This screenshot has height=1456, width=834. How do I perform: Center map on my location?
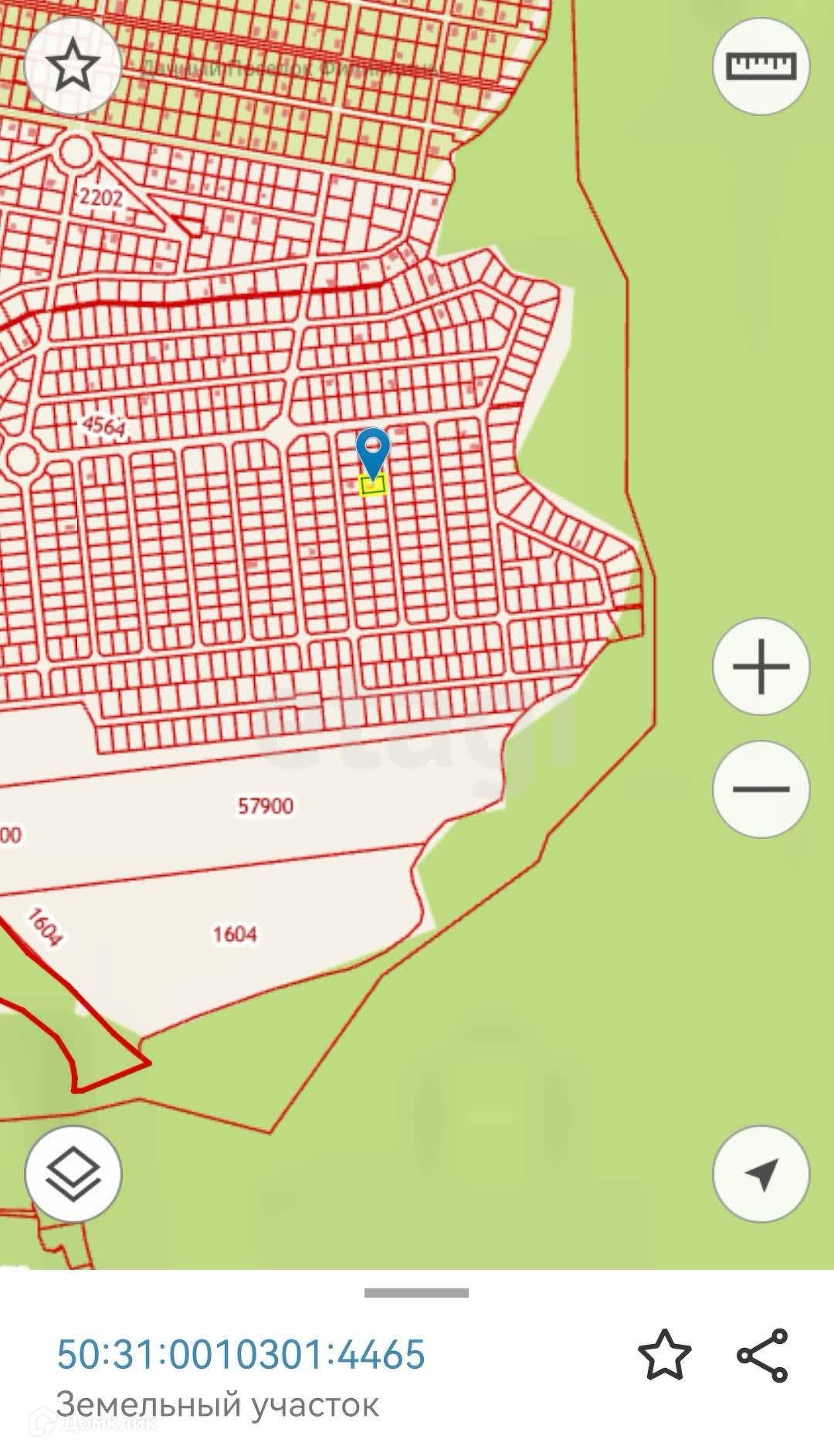click(x=761, y=1173)
